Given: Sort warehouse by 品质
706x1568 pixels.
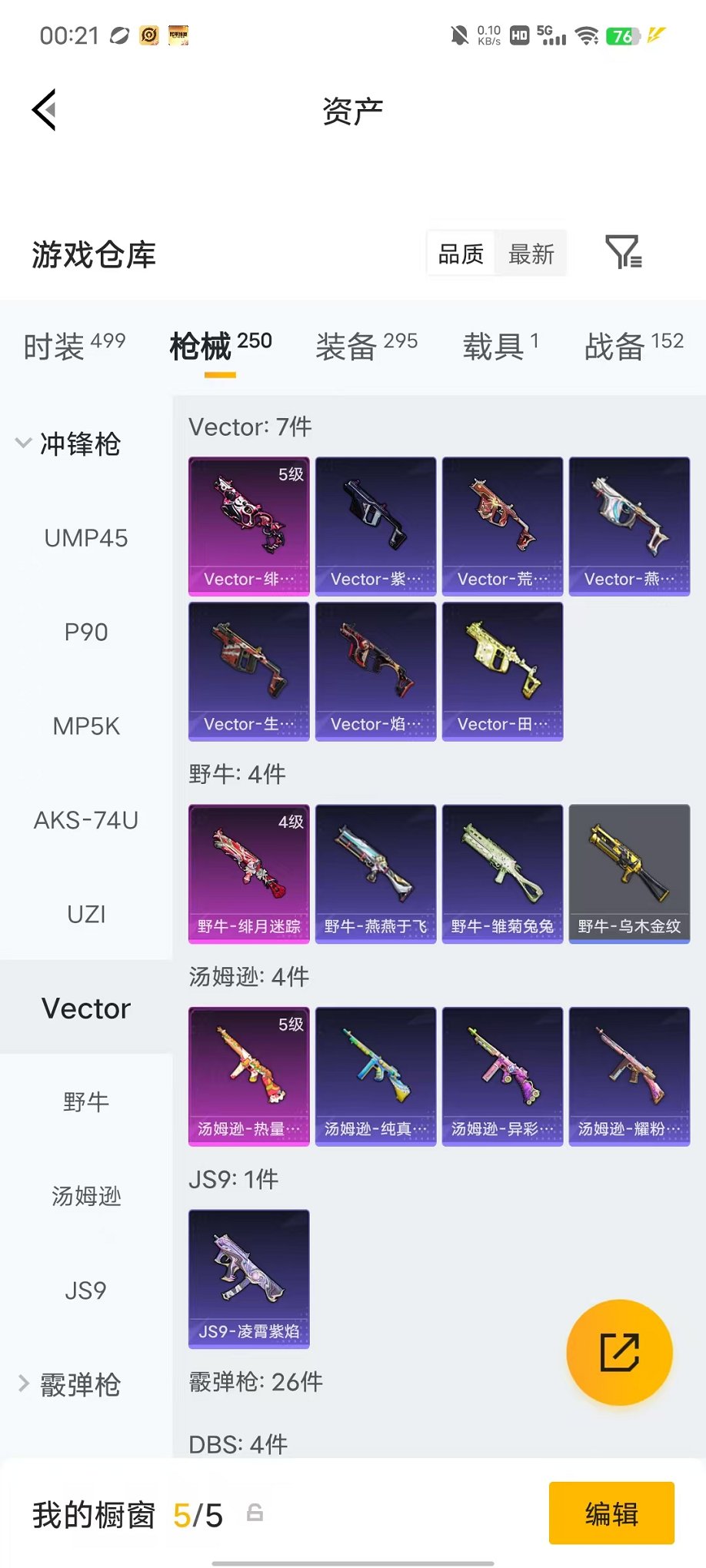Looking at the screenshot, I should pyautogui.click(x=461, y=254).
